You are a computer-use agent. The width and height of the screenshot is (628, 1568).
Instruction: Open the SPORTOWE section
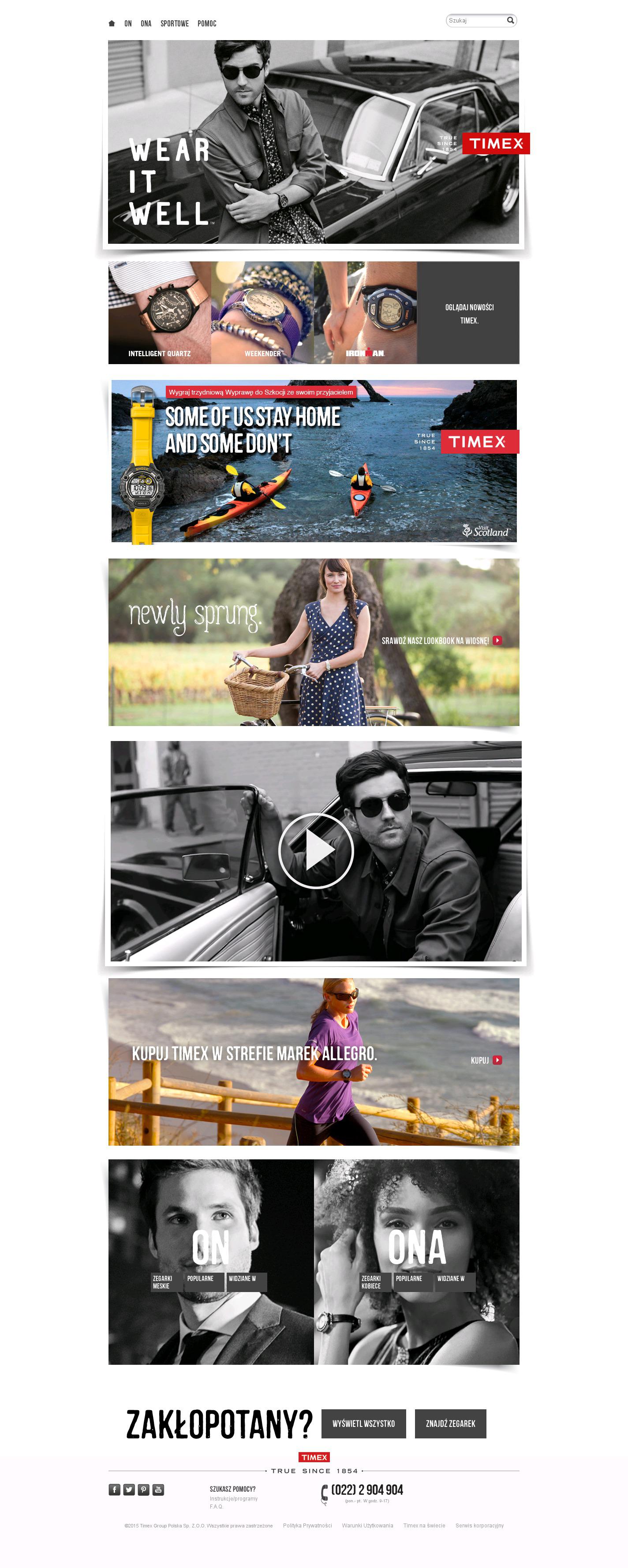[x=174, y=24]
